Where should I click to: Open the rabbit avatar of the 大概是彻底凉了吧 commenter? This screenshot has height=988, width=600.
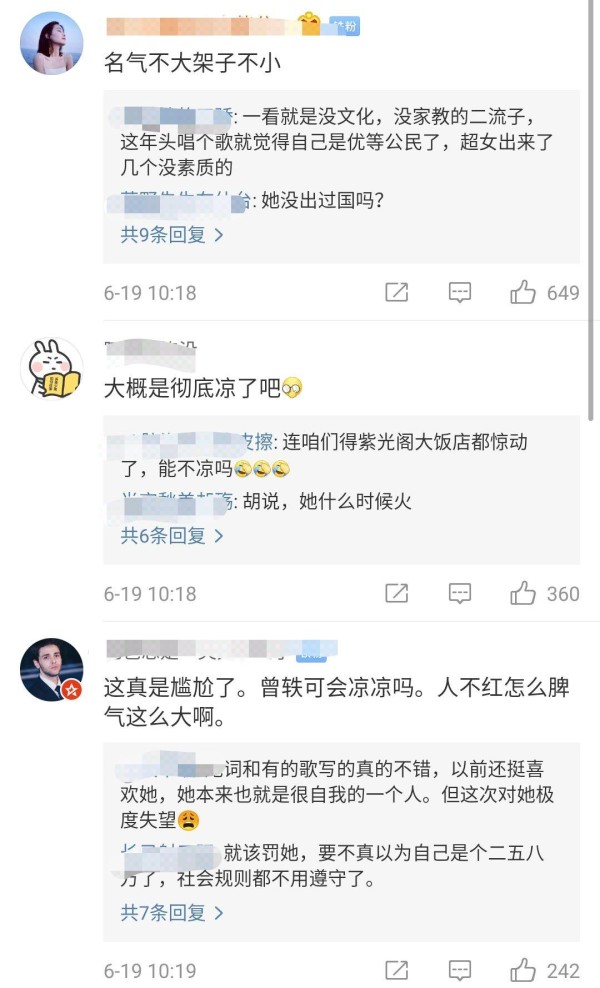point(51,369)
